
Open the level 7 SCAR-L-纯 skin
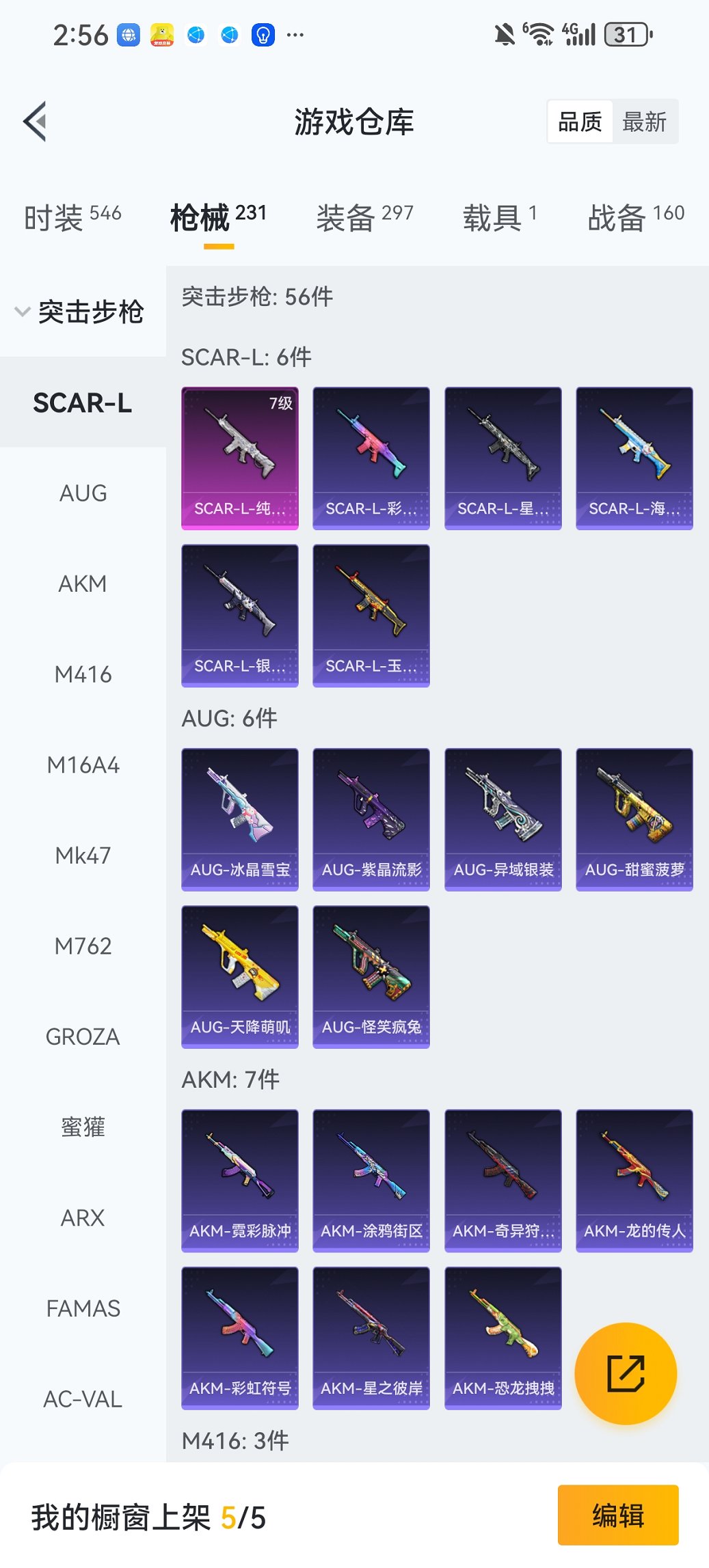click(240, 458)
